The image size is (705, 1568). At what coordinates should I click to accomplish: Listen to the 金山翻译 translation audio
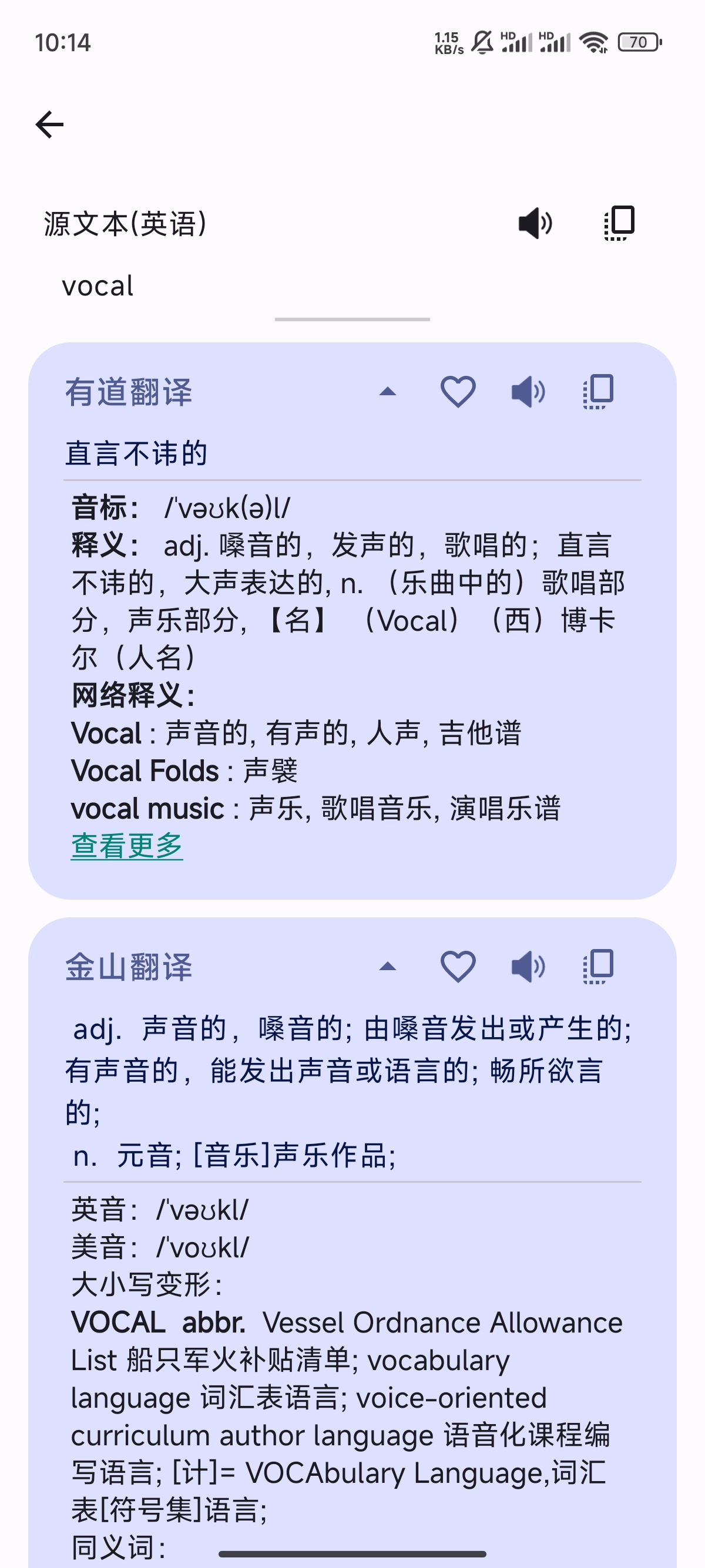click(528, 966)
